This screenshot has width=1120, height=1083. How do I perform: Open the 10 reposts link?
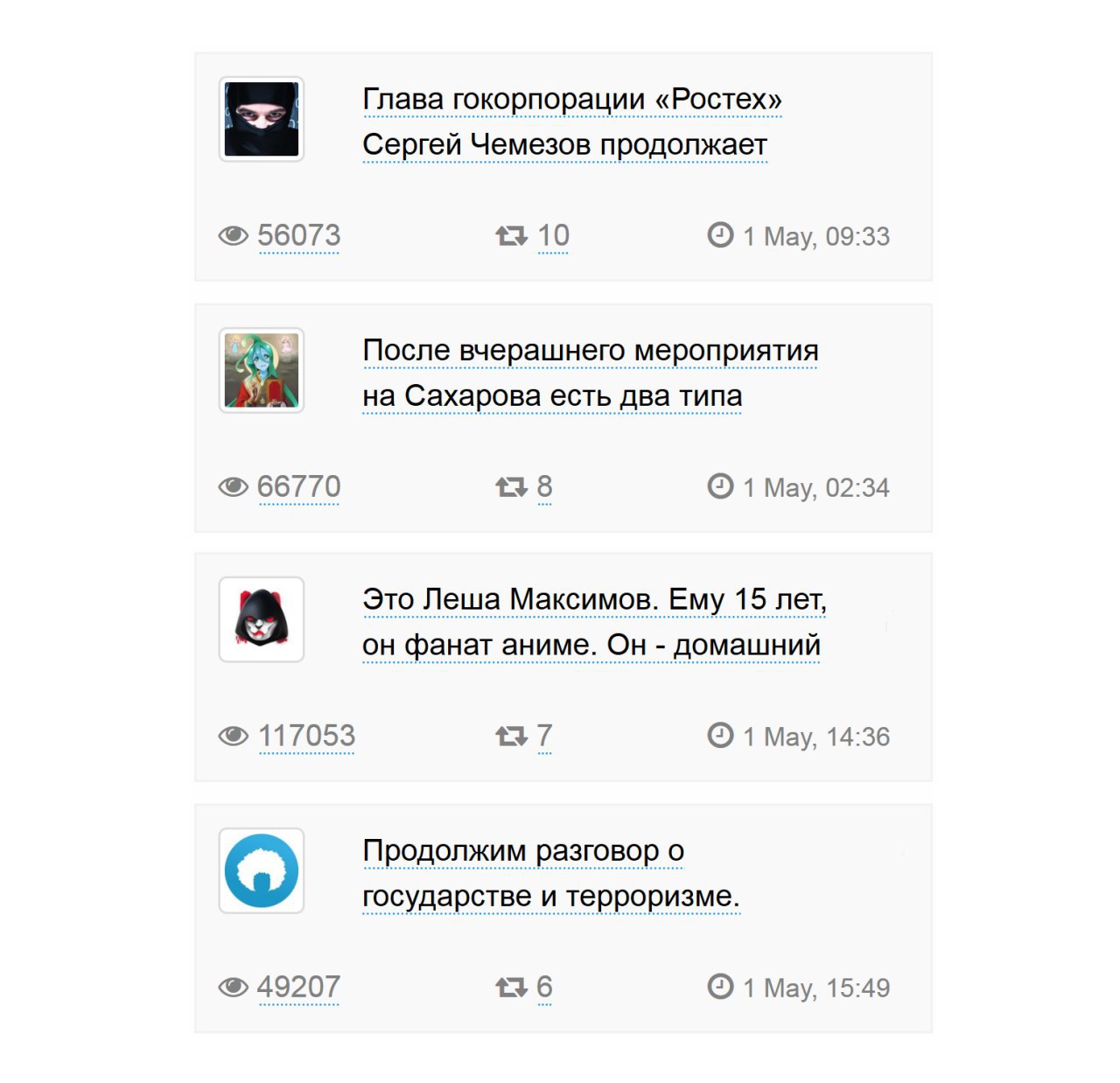click(553, 235)
